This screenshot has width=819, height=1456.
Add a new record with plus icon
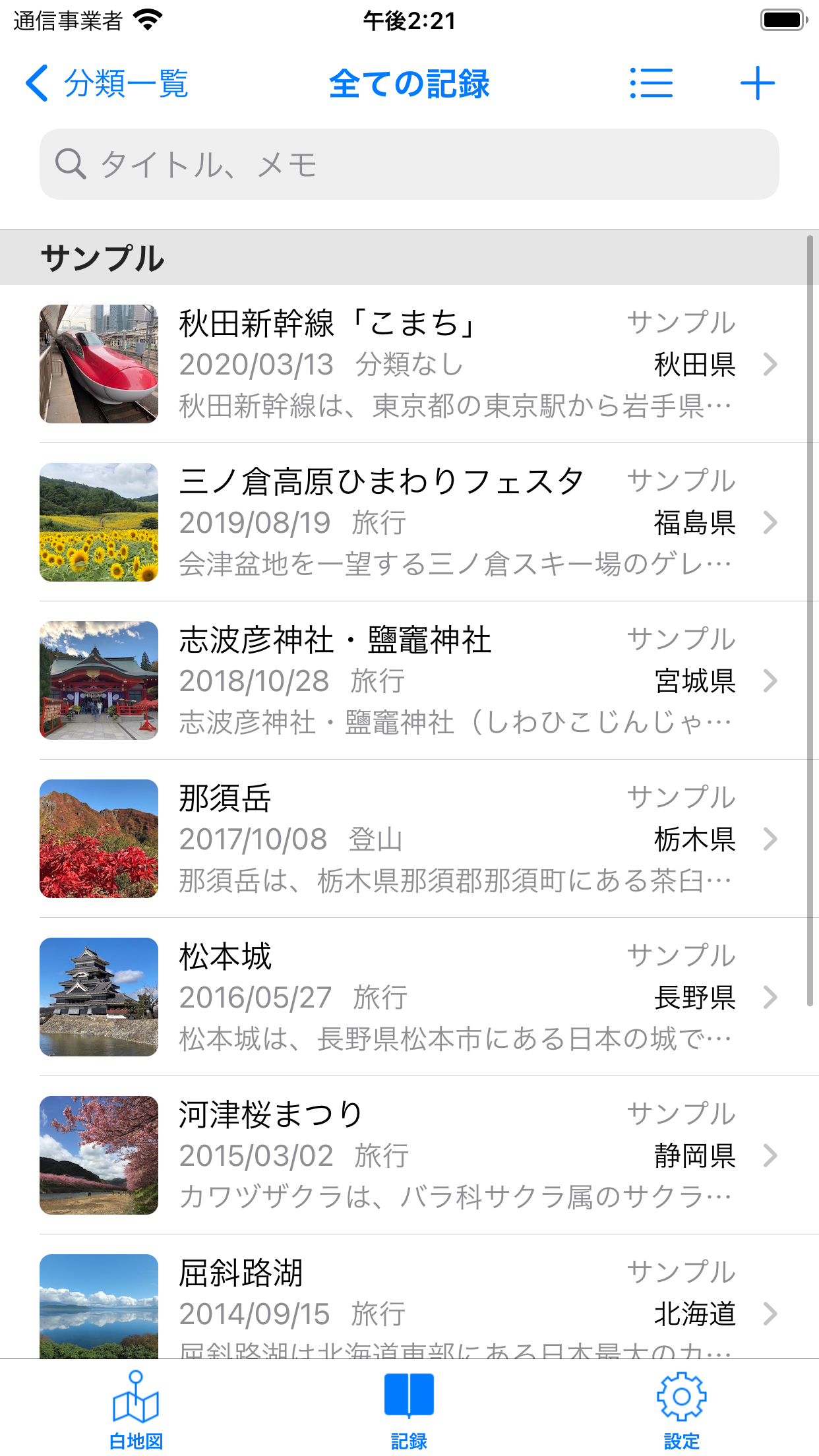click(757, 84)
